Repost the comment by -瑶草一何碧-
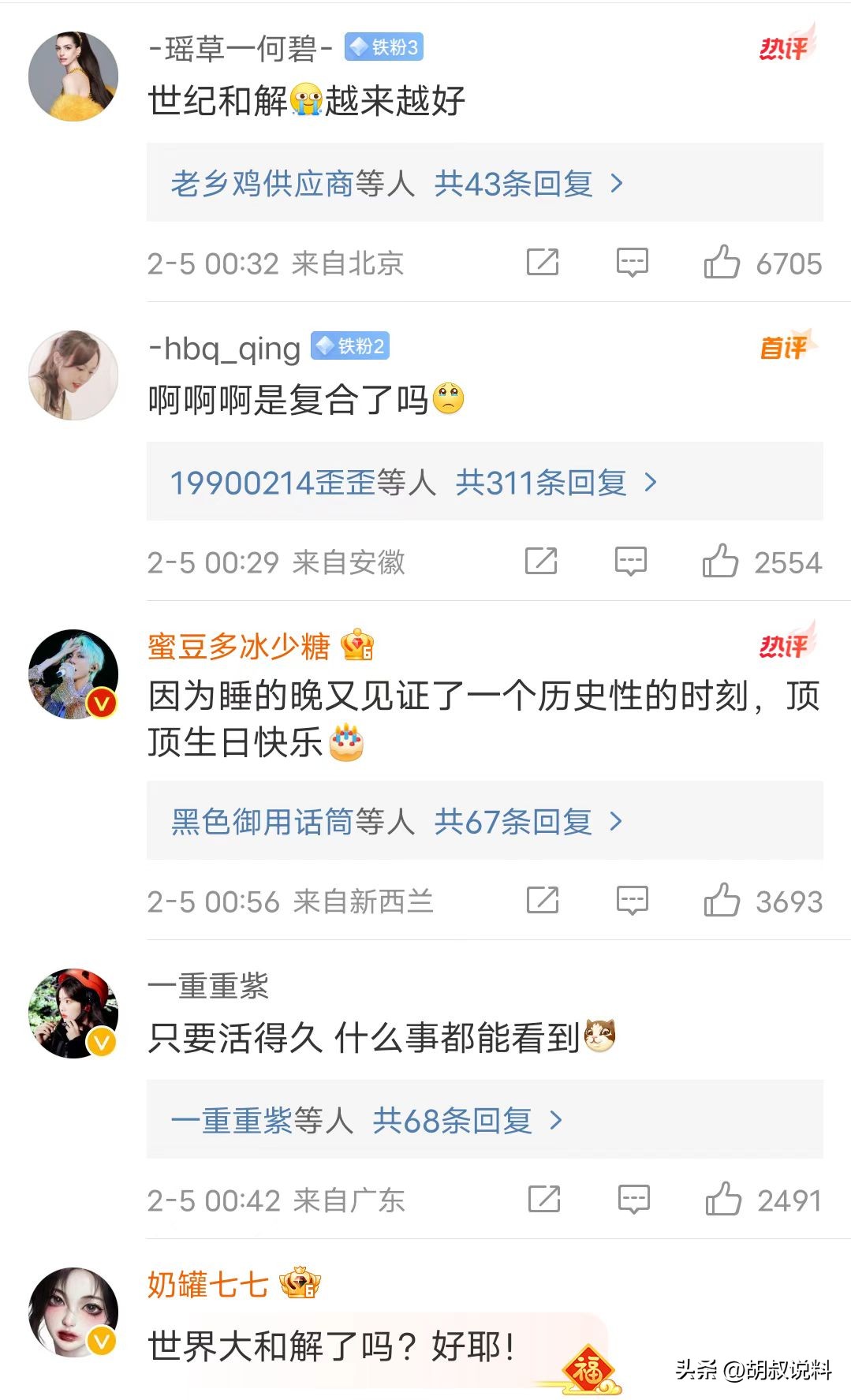This screenshot has height=1400, width=851. click(x=543, y=263)
